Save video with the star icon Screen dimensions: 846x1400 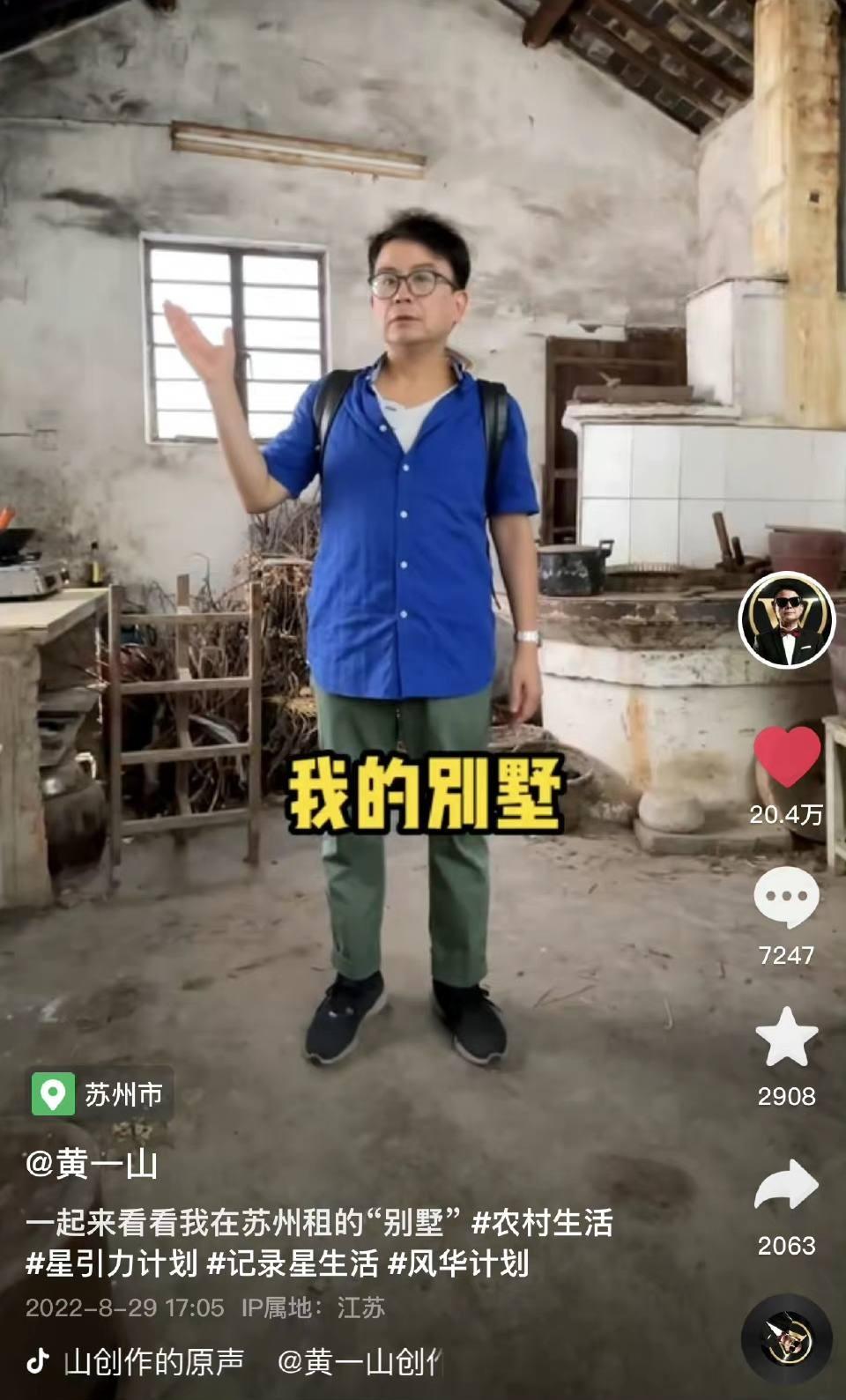pyautogui.click(x=786, y=1038)
